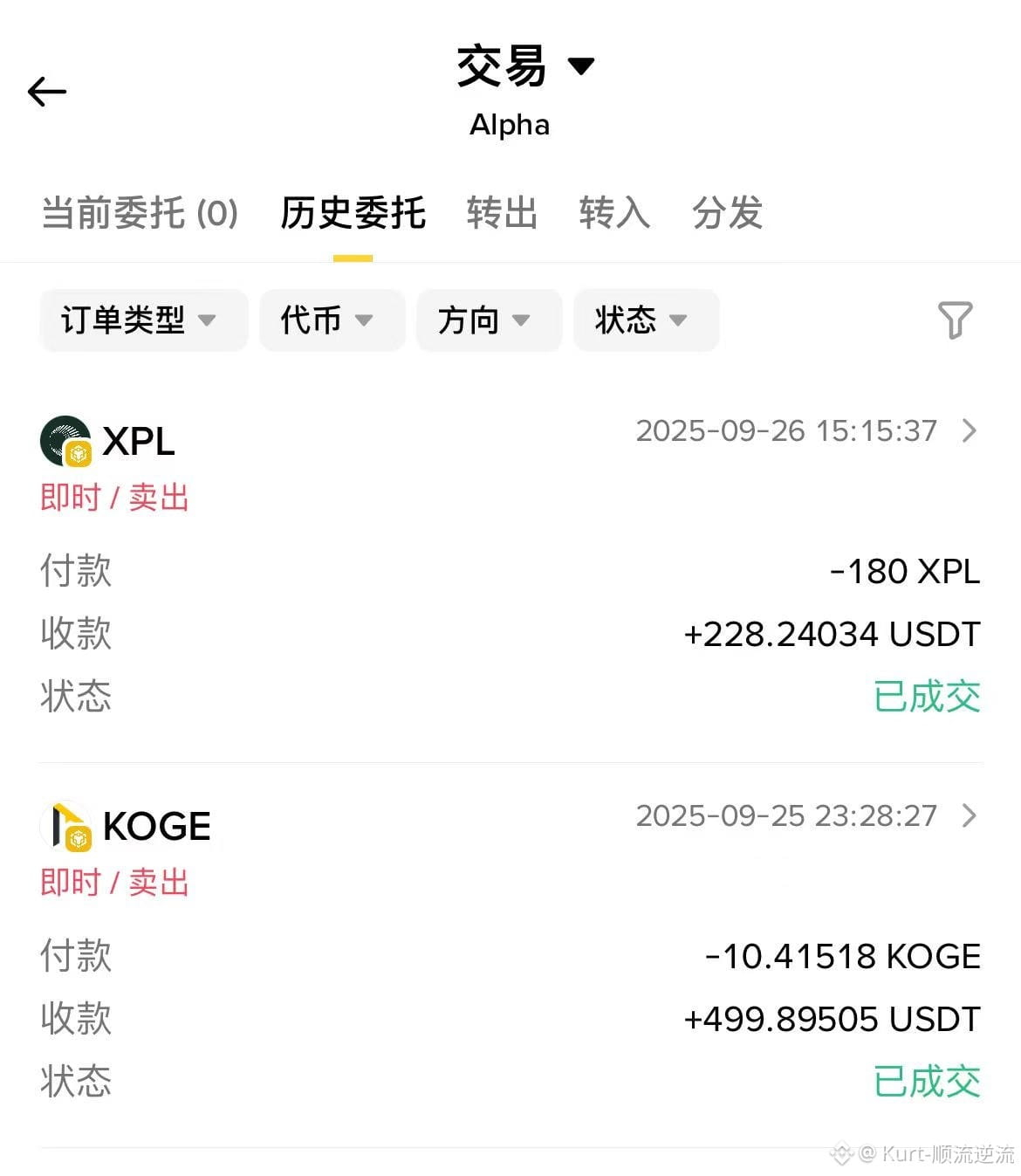This screenshot has height=1176, width=1021.
Task: Open the 方向 filter dropdown
Action: point(489,320)
